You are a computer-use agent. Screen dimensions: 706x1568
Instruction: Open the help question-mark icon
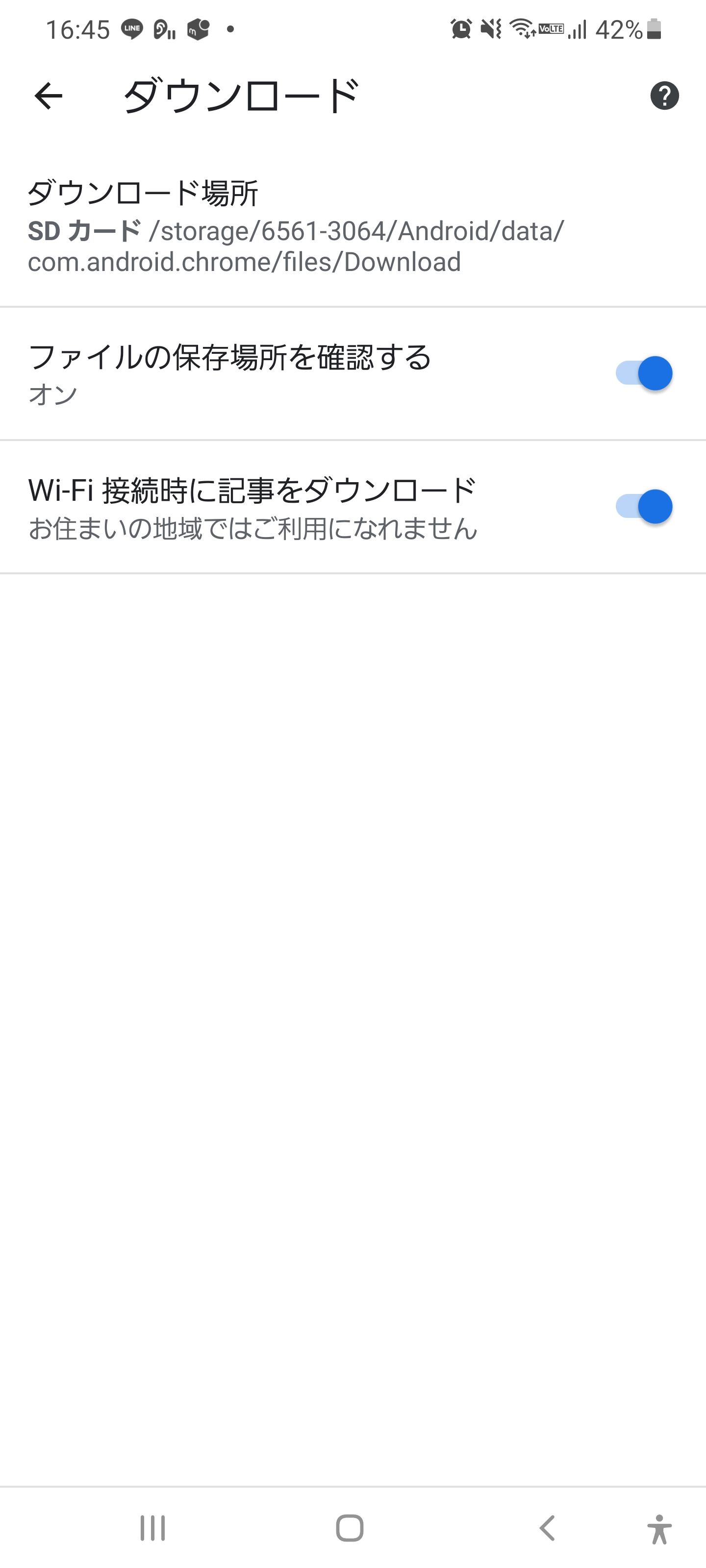pyautogui.click(x=664, y=96)
